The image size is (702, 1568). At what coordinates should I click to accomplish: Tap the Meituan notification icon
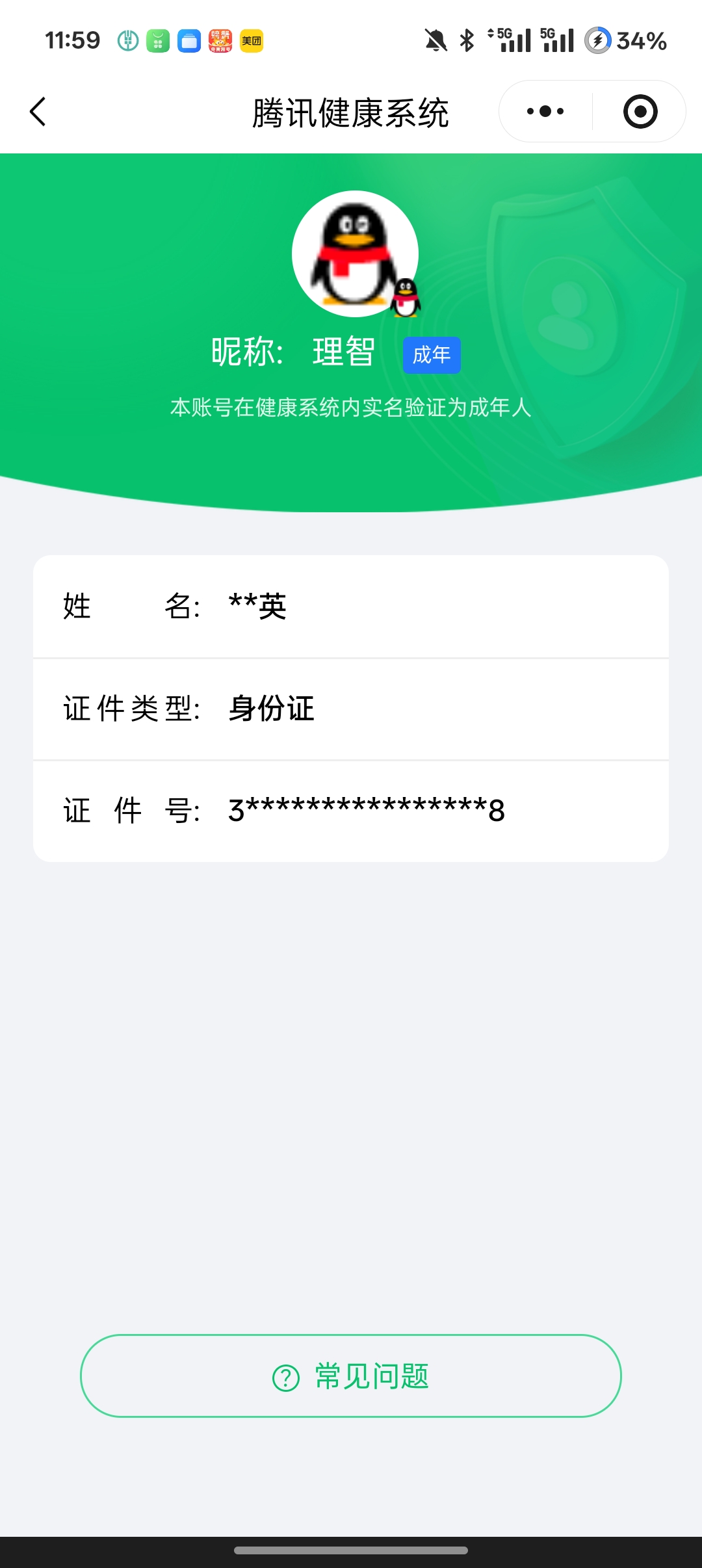point(250,40)
